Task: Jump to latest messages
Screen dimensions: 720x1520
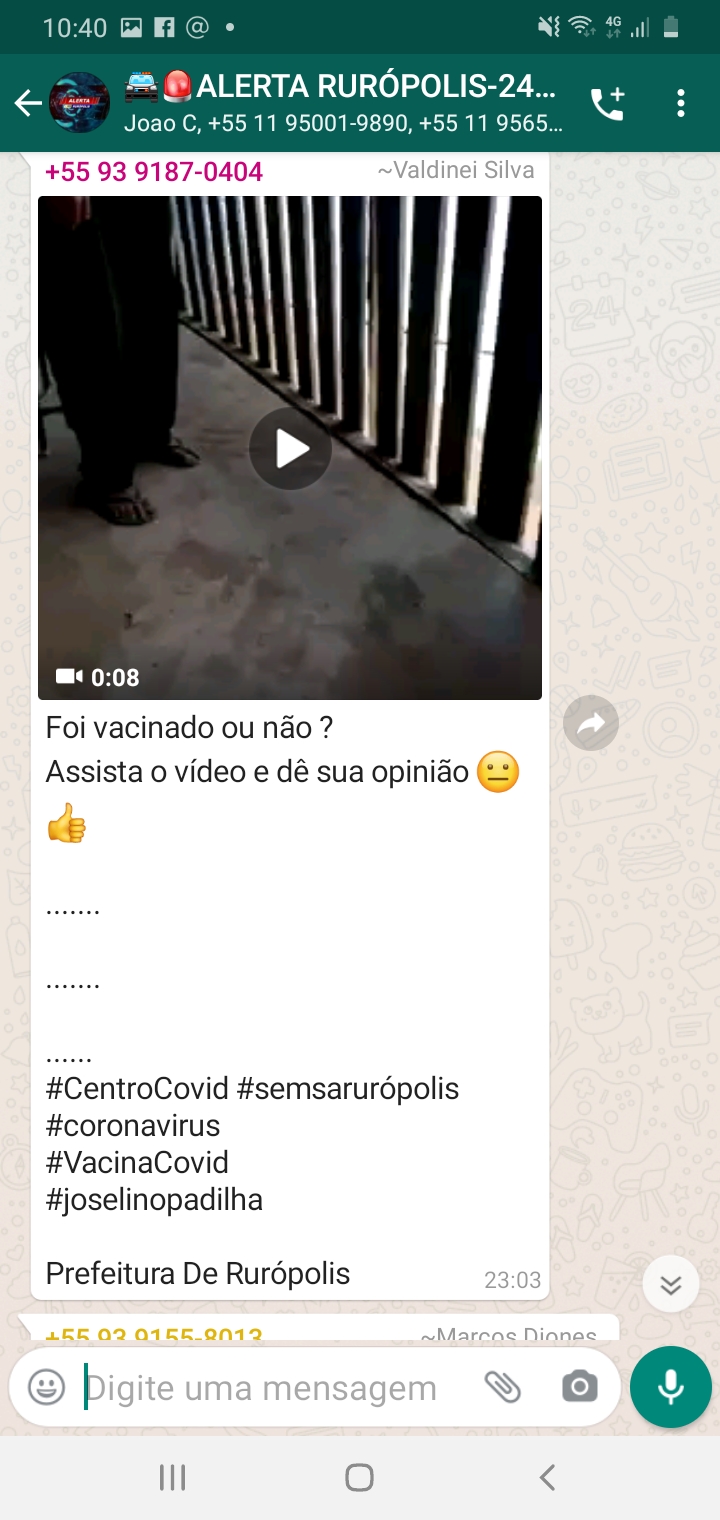Action: coord(671,1284)
